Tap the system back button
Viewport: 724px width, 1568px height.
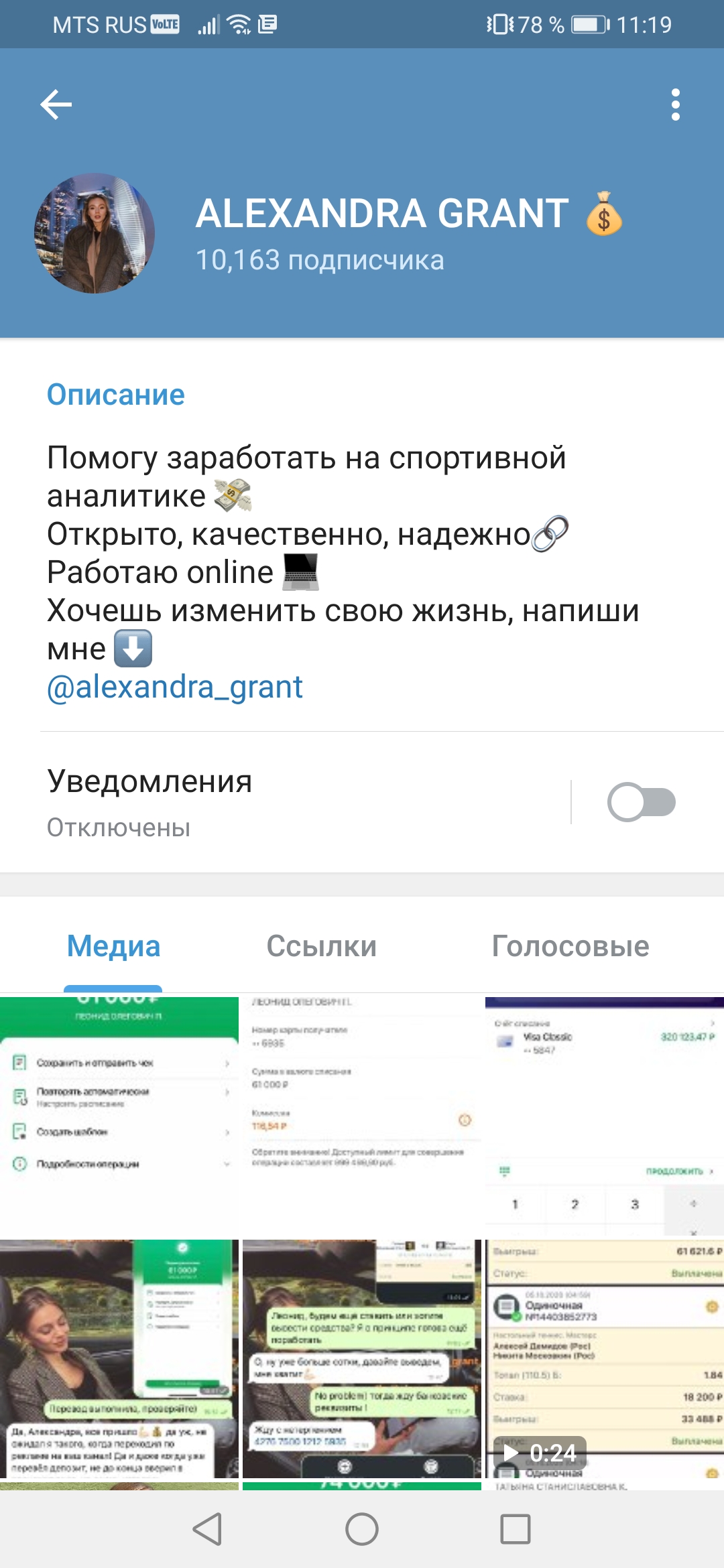[207, 1529]
